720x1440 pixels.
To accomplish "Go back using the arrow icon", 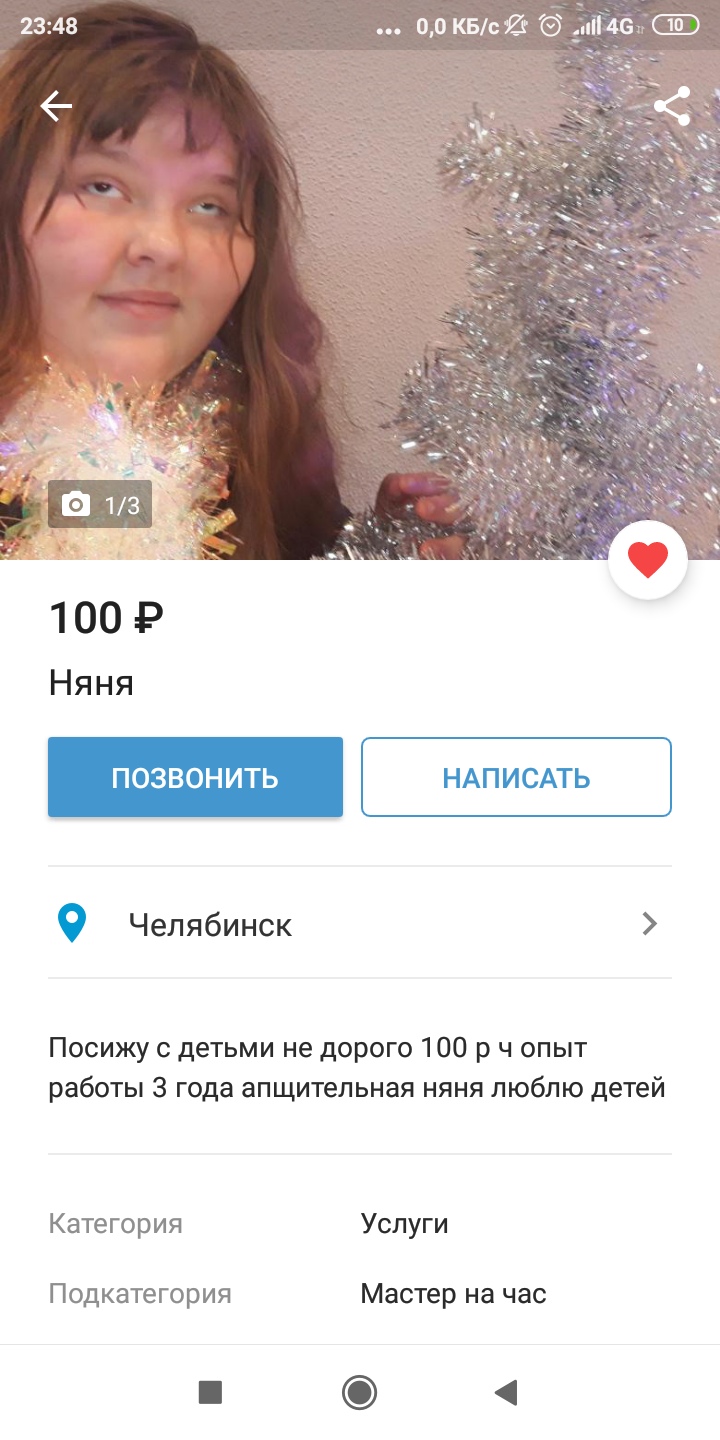I will click(56, 106).
